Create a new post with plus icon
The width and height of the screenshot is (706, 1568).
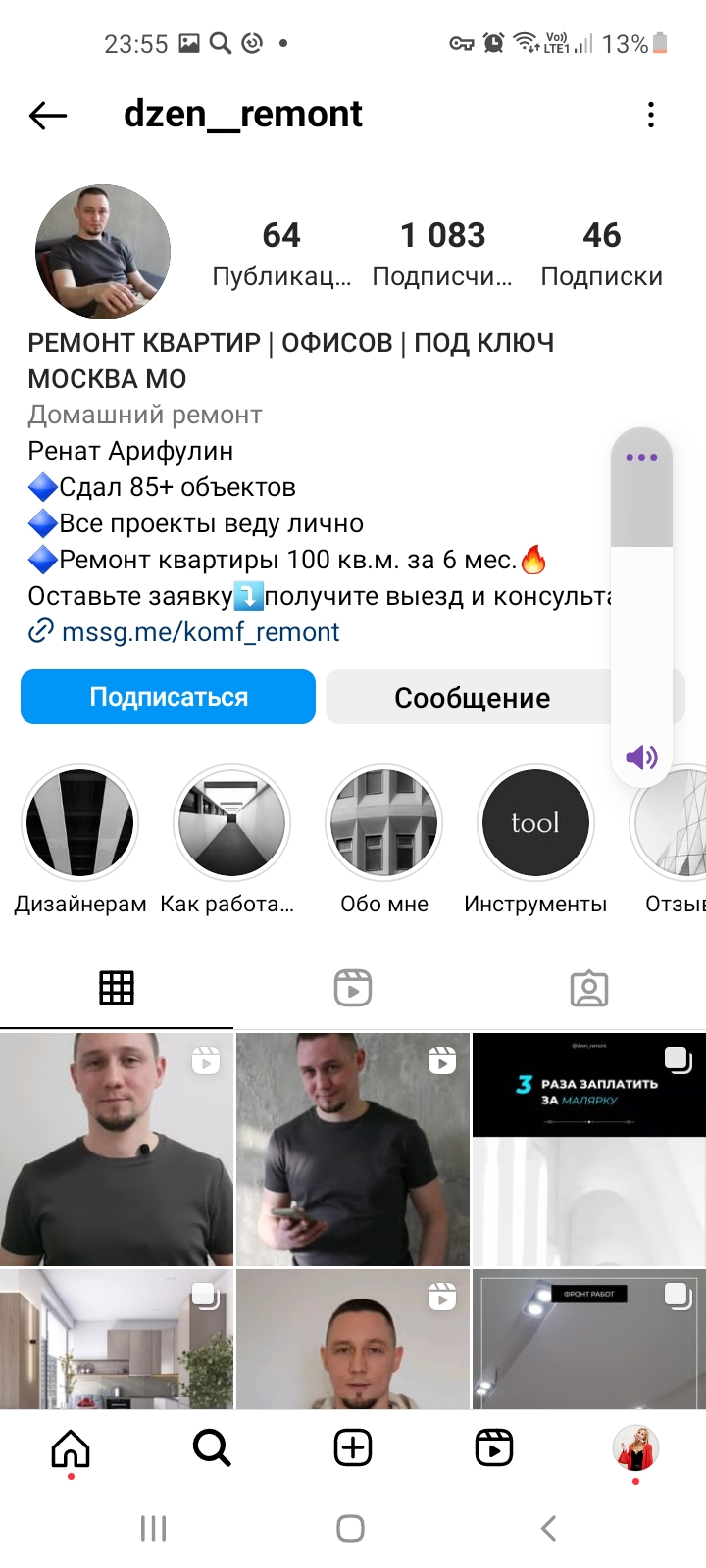tap(353, 1447)
